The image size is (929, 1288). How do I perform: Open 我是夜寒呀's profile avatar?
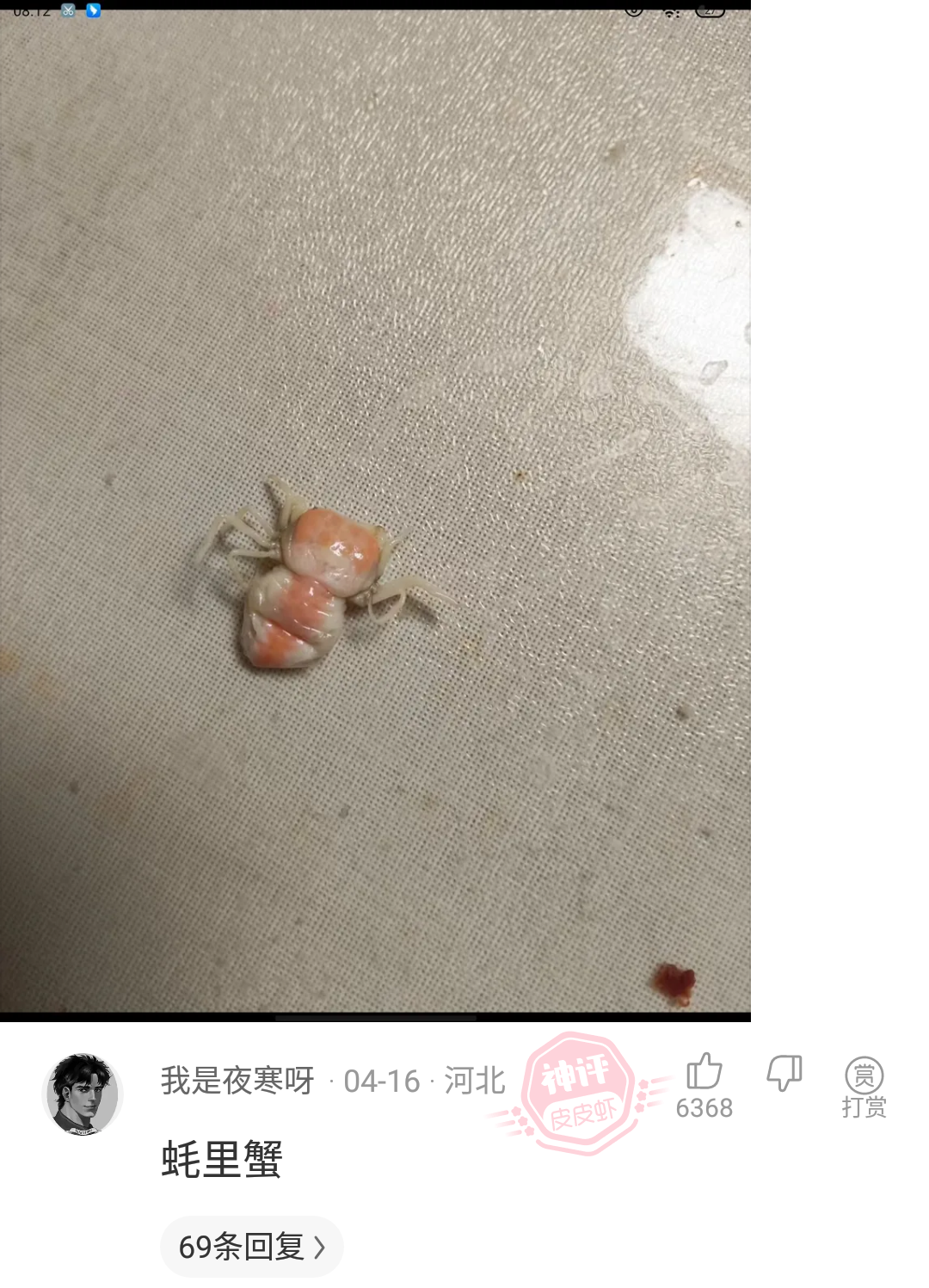82,1094
